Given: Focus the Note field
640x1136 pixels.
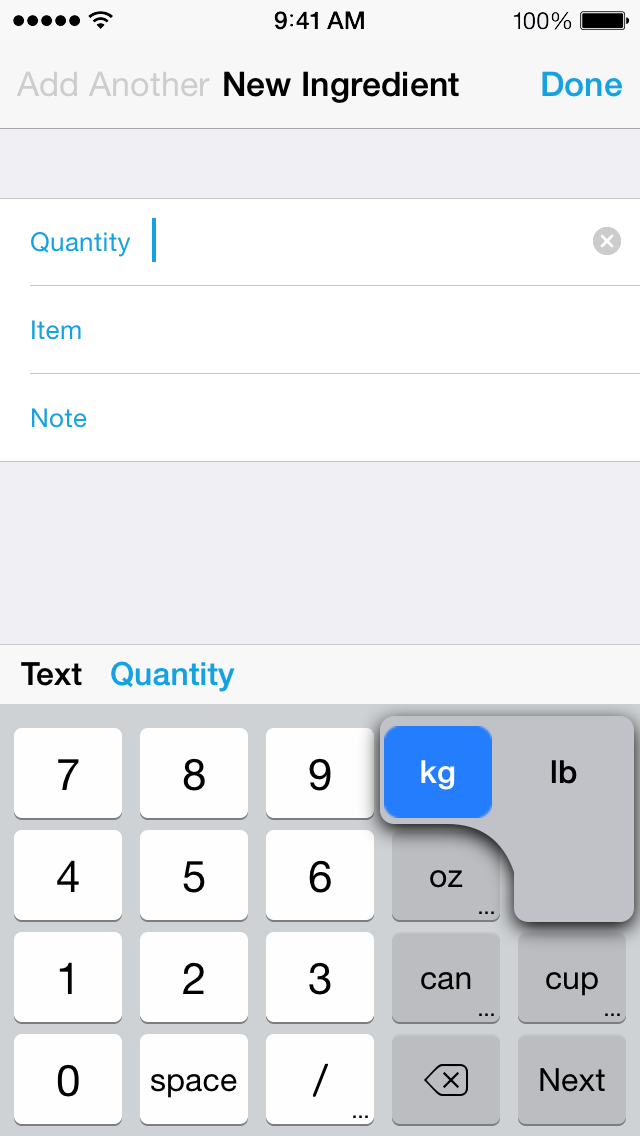Looking at the screenshot, I should pyautogui.click(x=320, y=418).
